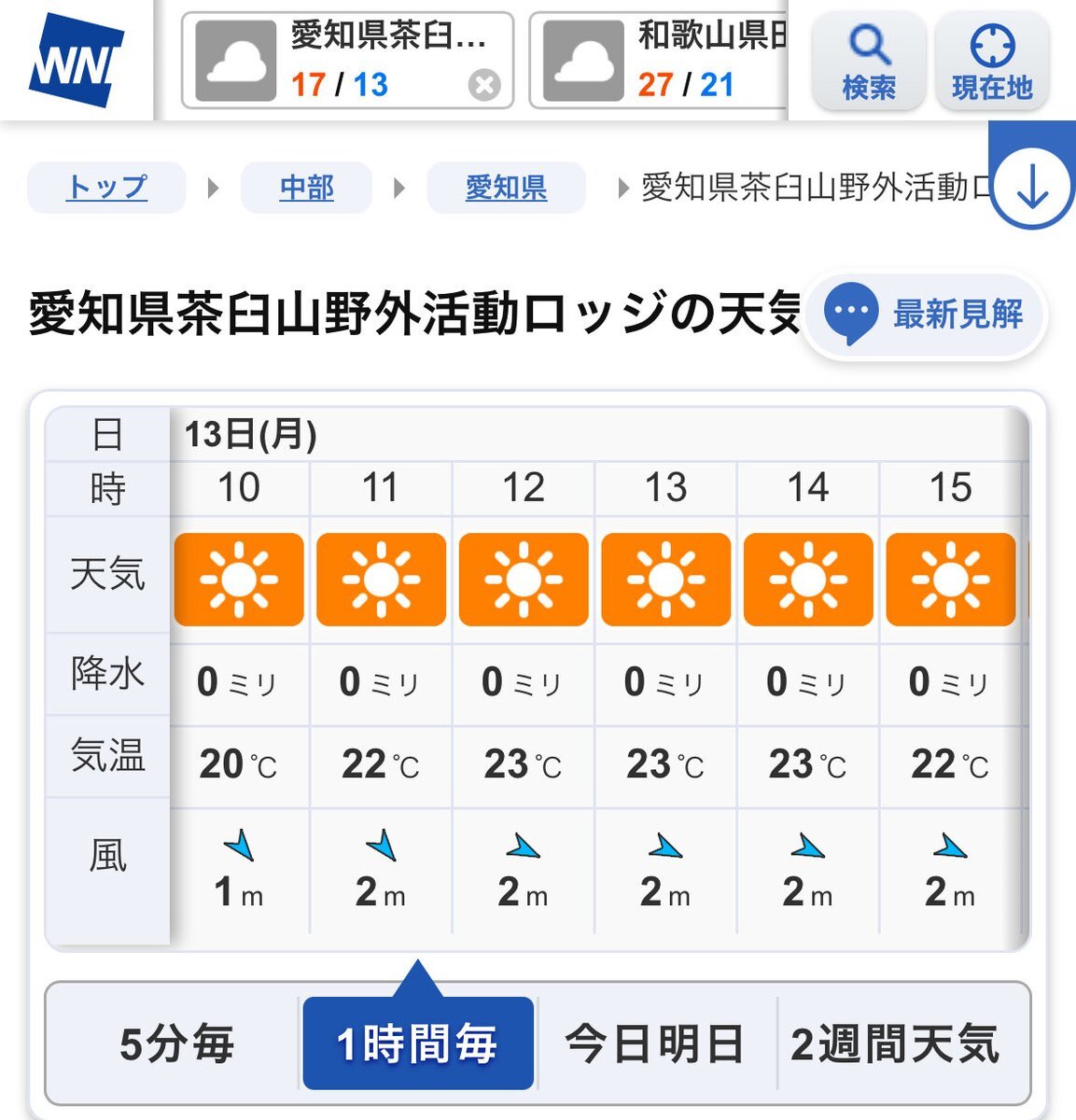Screen dimensions: 1076x1120
Task: Remove the 愛知県茶臼山 saved location
Action: point(483,86)
